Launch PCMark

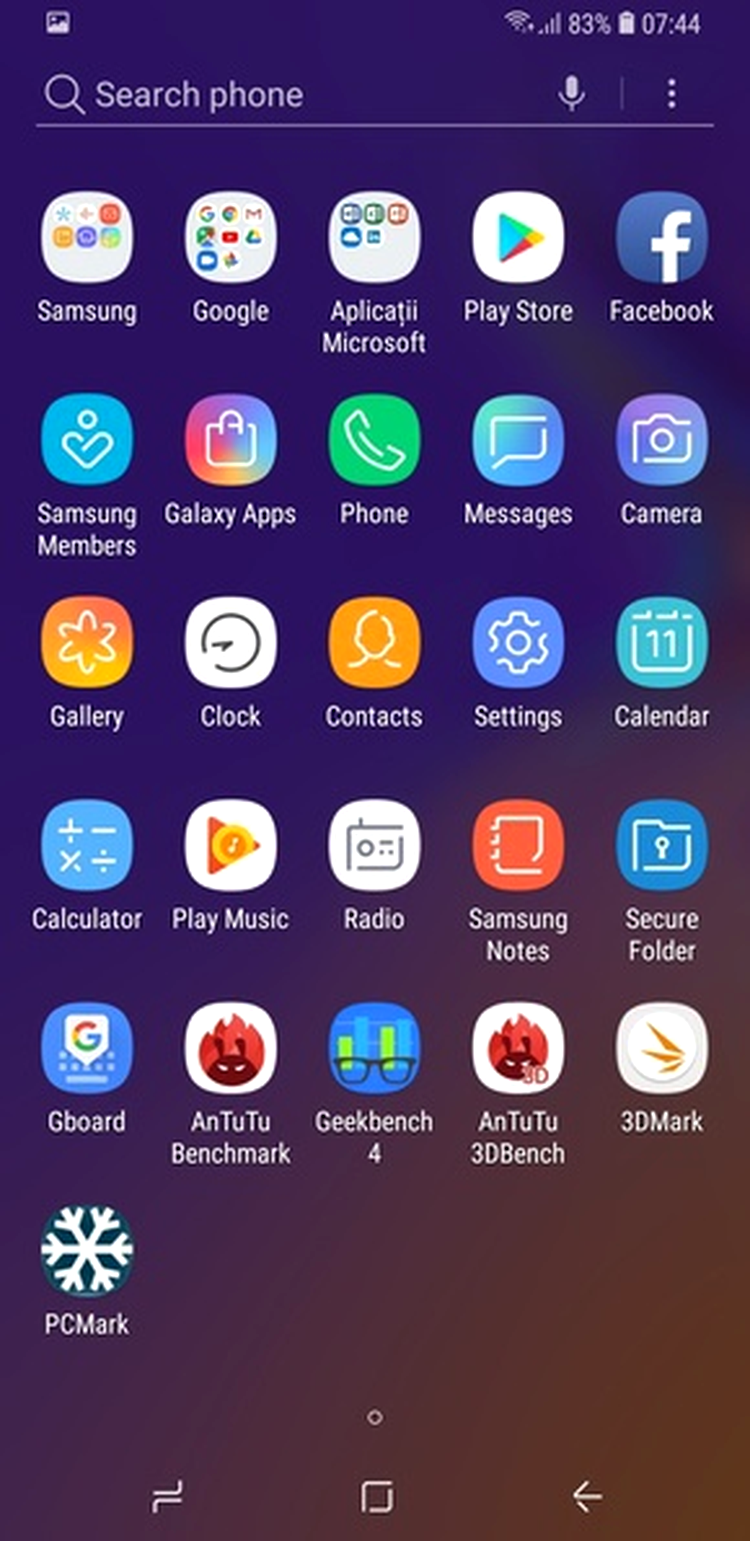pos(87,1251)
